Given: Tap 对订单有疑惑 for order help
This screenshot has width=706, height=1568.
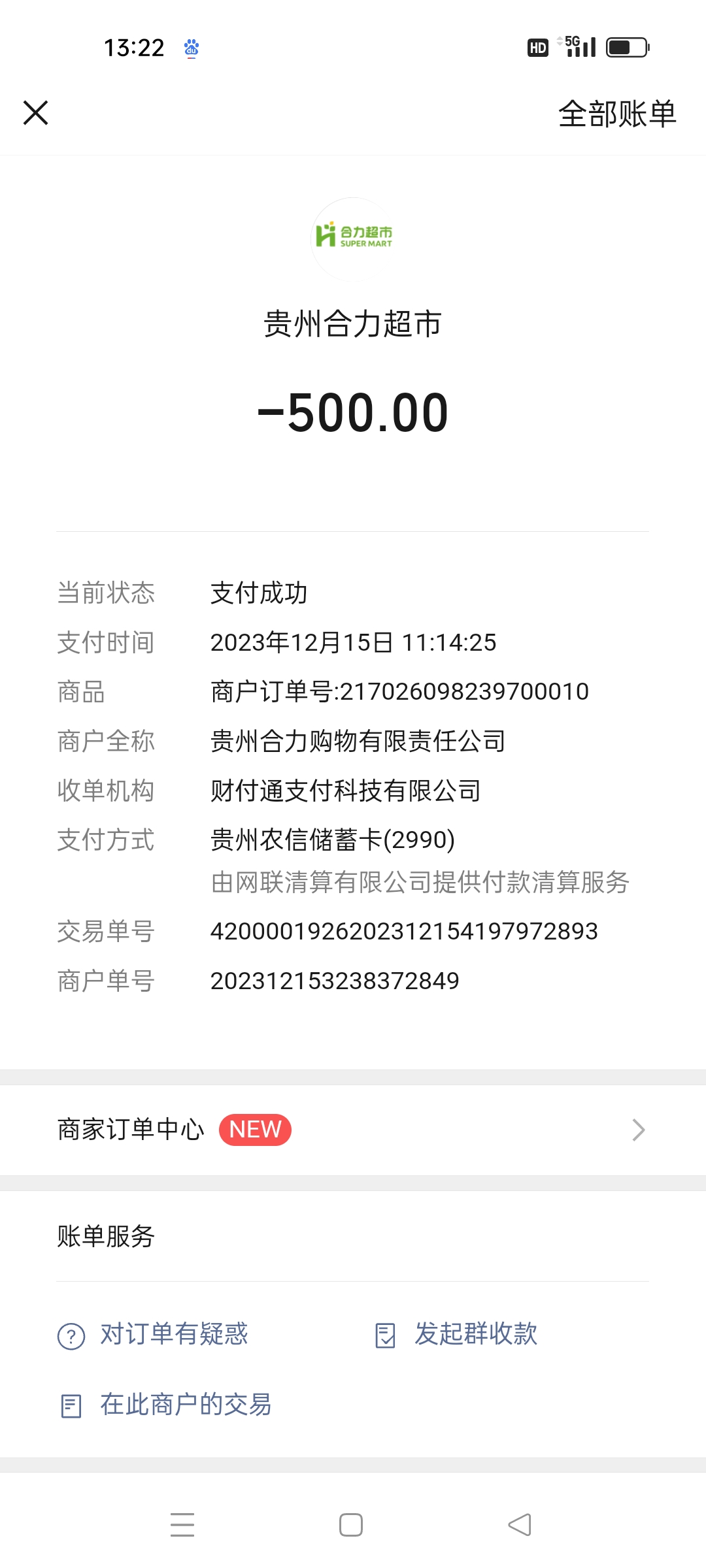Looking at the screenshot, I should (x=154, y=1334).
